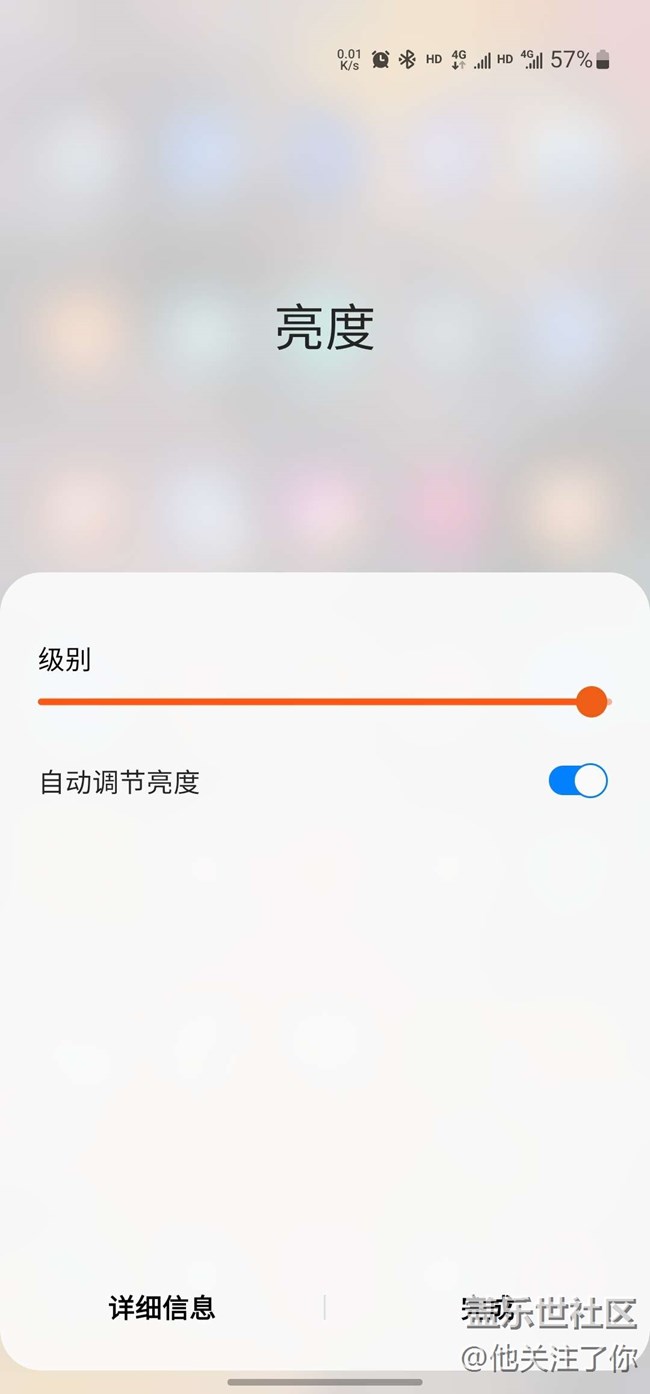
Task: Tap the middle of the 级别 brightness slider
Action: pyautogui.click(x=324, y=702)
